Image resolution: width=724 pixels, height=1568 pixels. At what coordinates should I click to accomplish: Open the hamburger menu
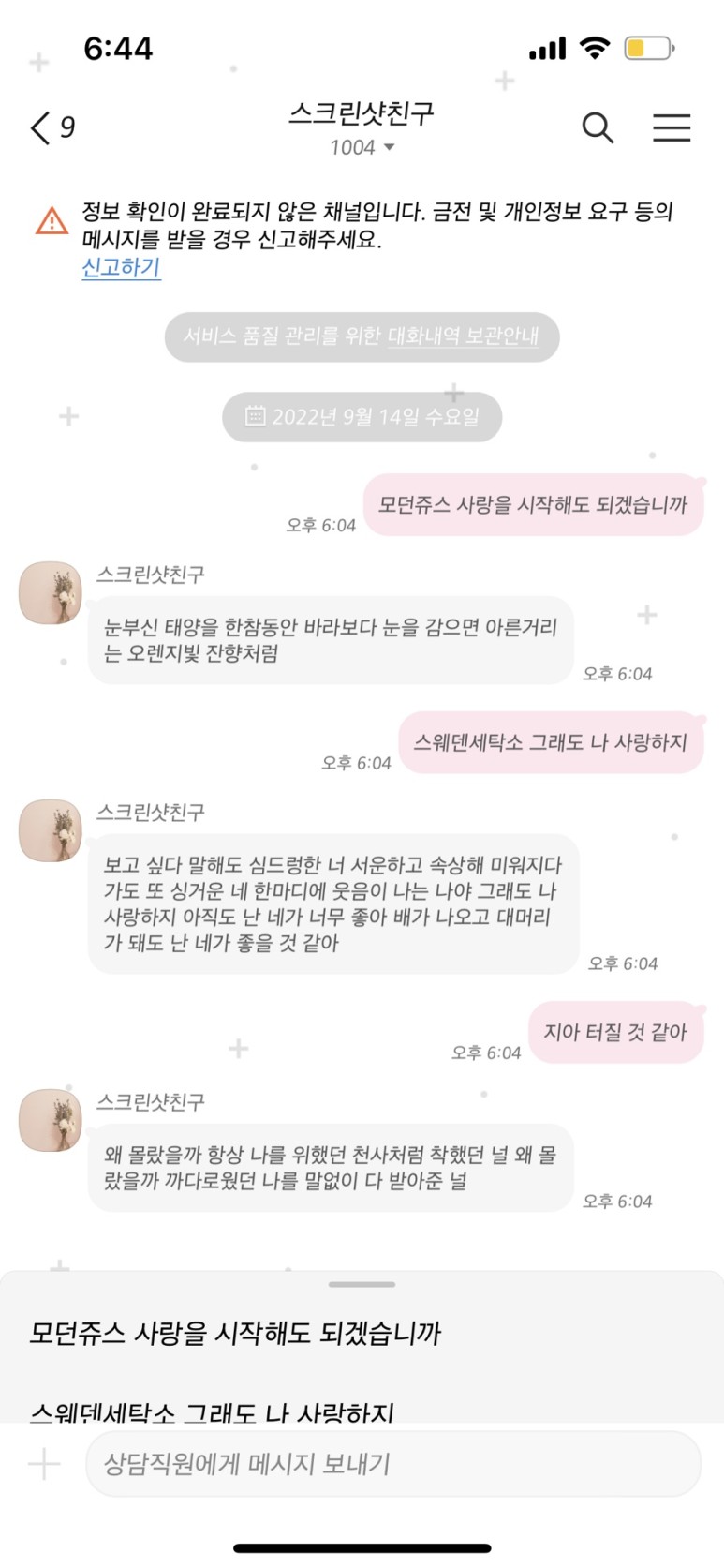672,127
